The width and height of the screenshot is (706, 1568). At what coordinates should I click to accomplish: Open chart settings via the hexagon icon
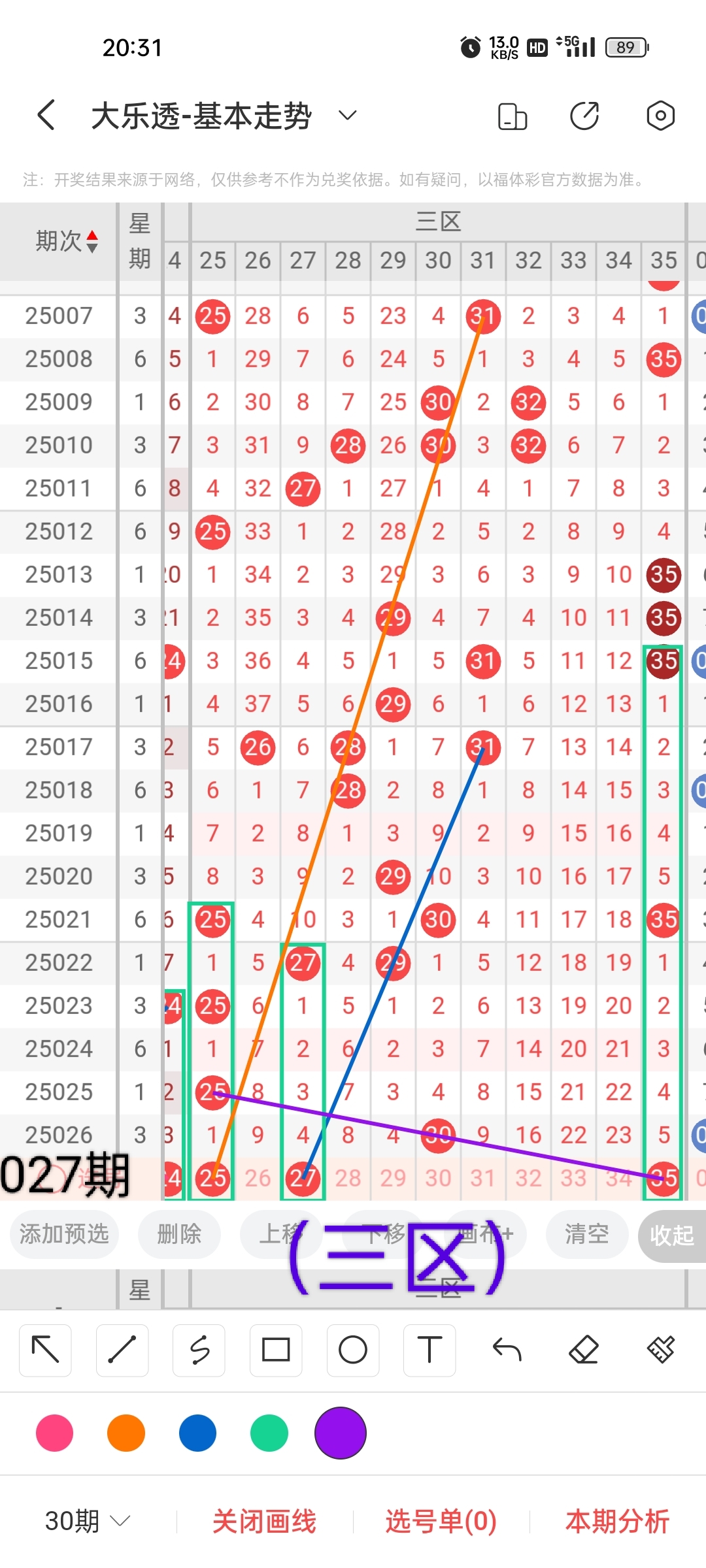[660, 116]
